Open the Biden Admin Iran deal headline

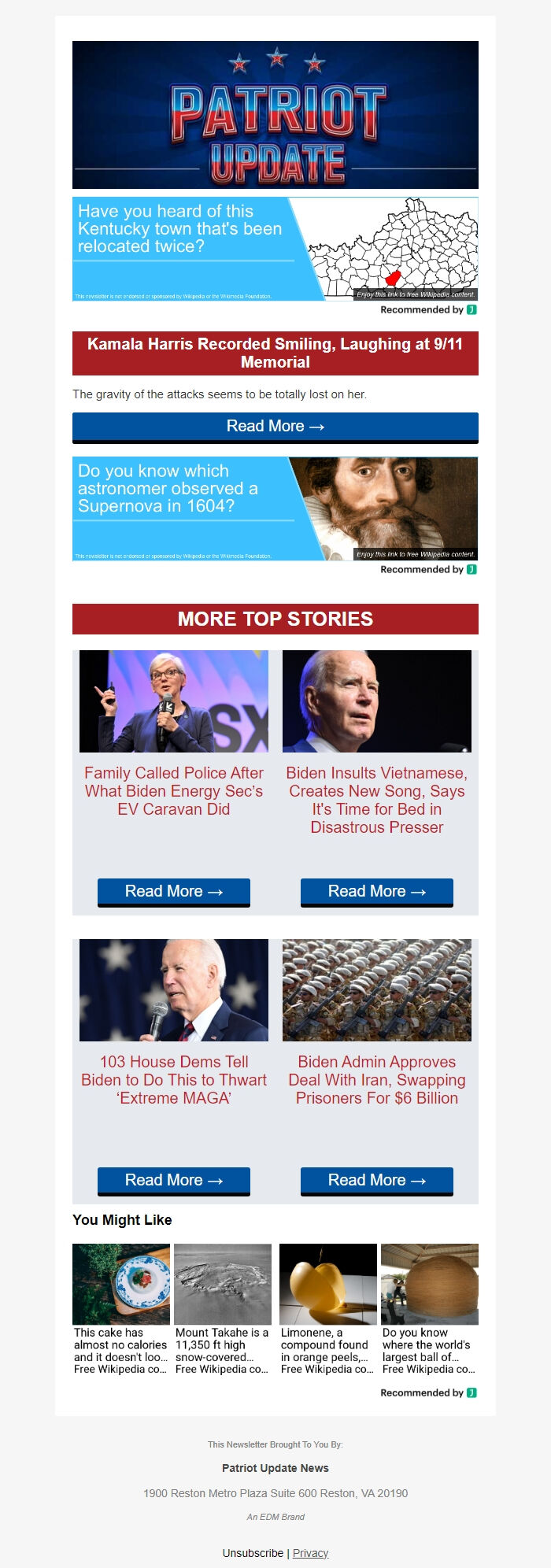click(x=376, y=1080)
